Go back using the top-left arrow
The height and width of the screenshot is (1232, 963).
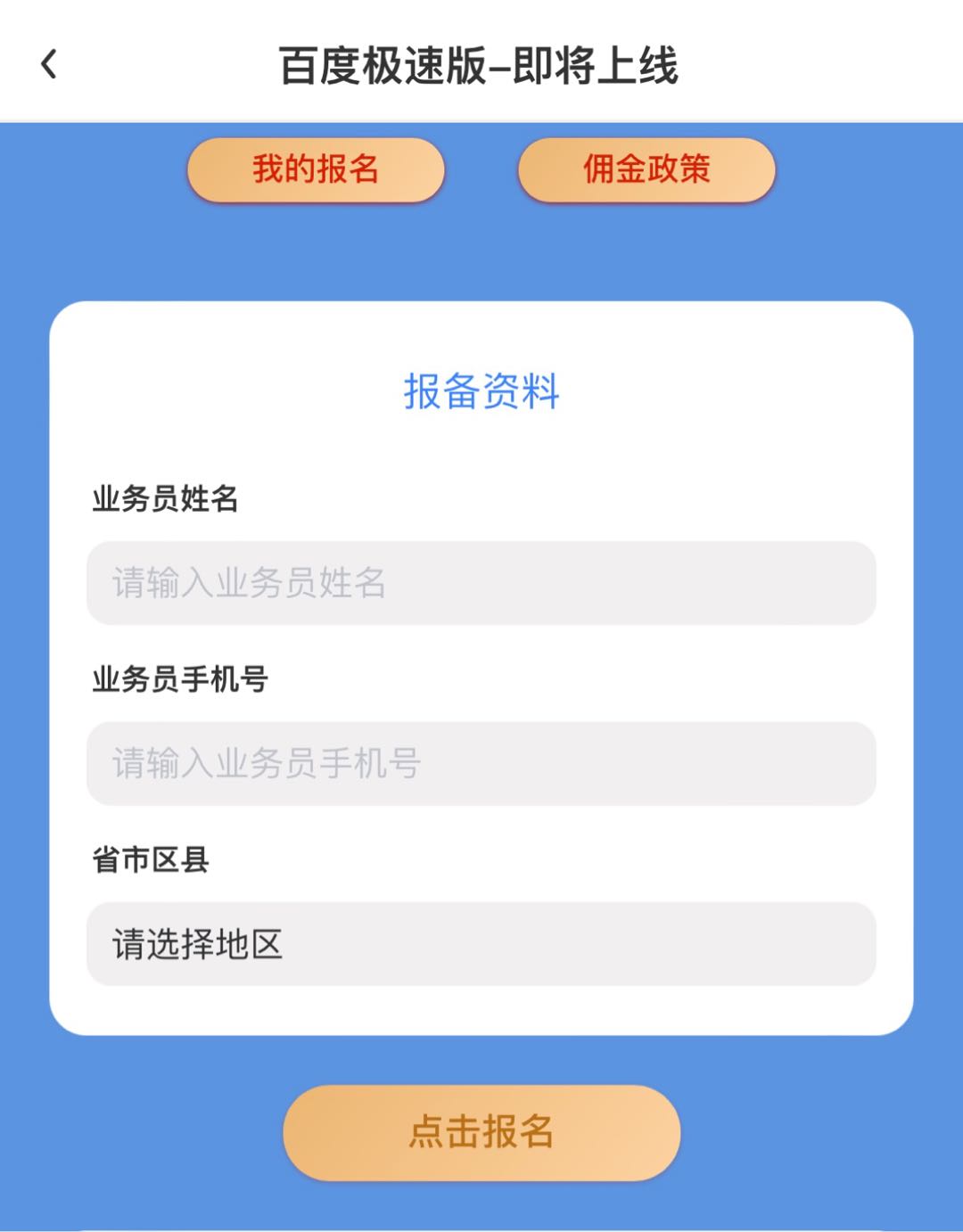point(49,64)
